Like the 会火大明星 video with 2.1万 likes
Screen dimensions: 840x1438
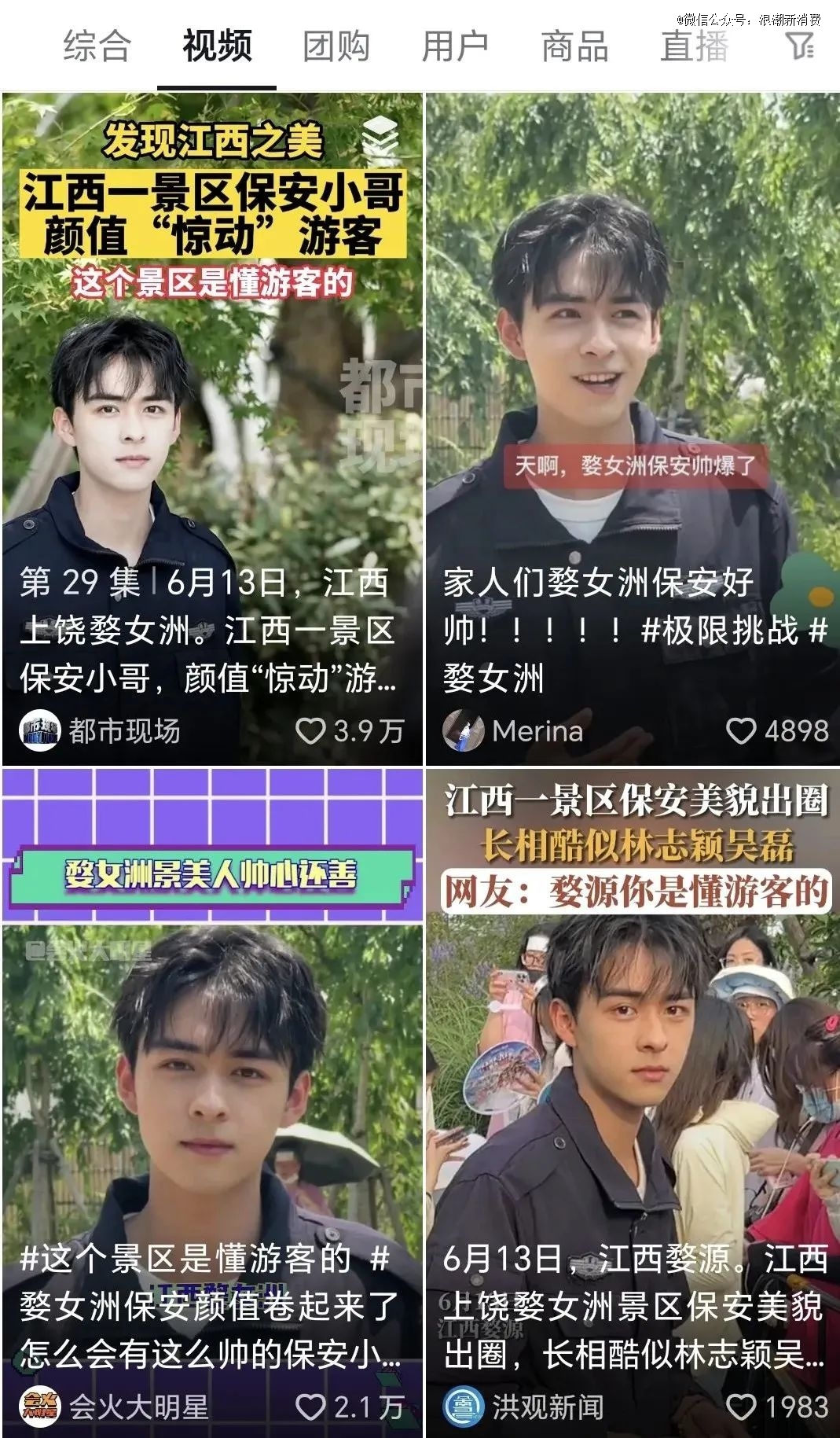tap(310, 1407)
